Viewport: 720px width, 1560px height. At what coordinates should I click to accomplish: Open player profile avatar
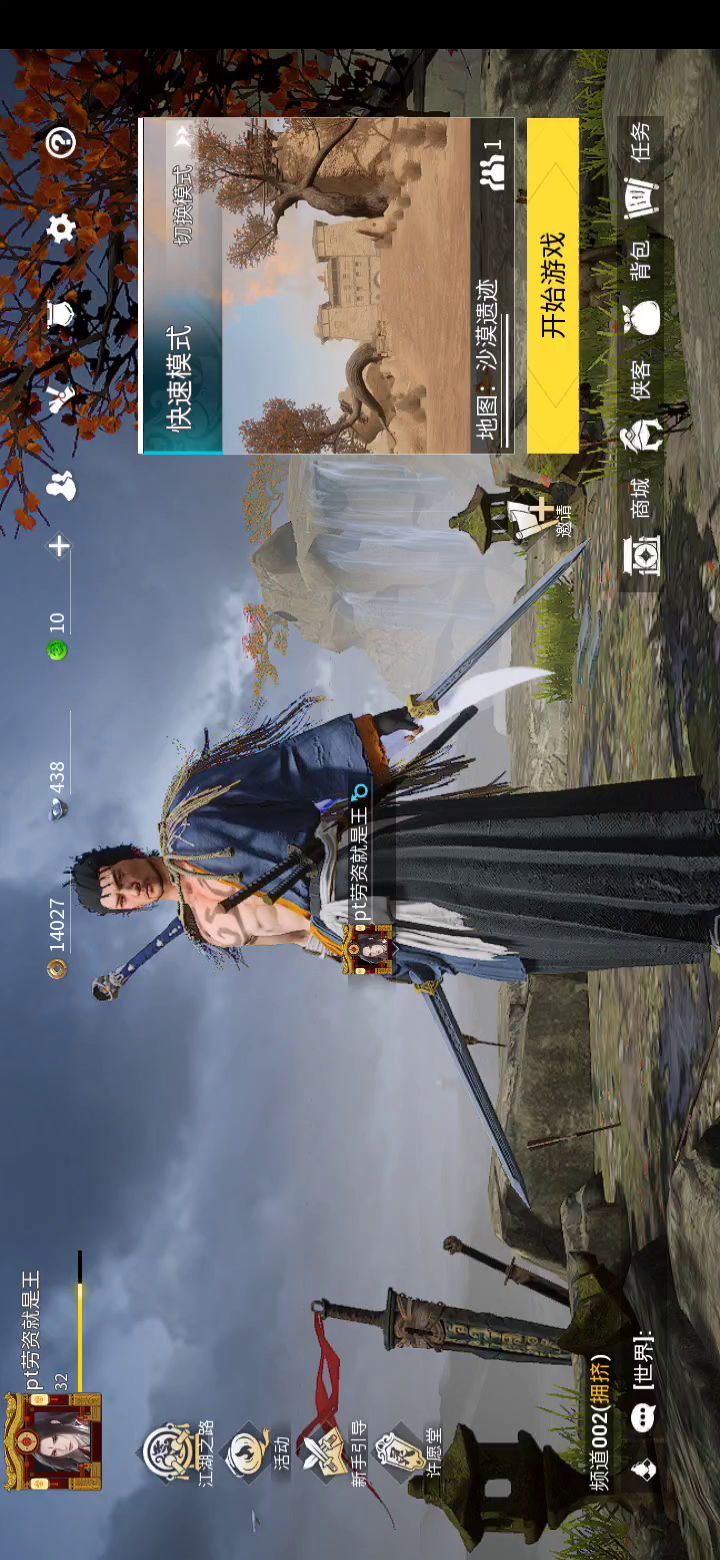coord(53,1440)
